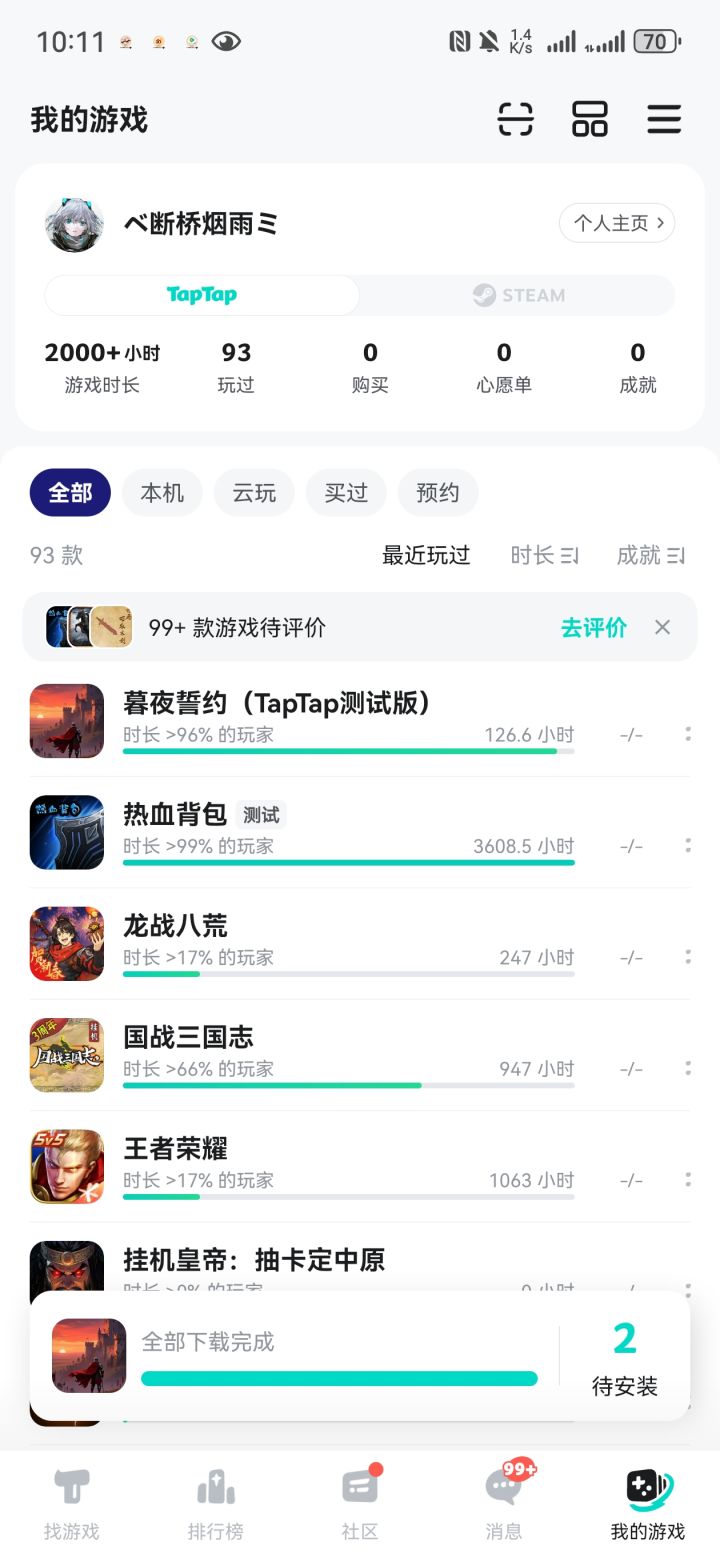Image resolution: width=720 pixels, height=1554 pixels.
Task: Sort games by 时长
Action: [x=544, y=555]
